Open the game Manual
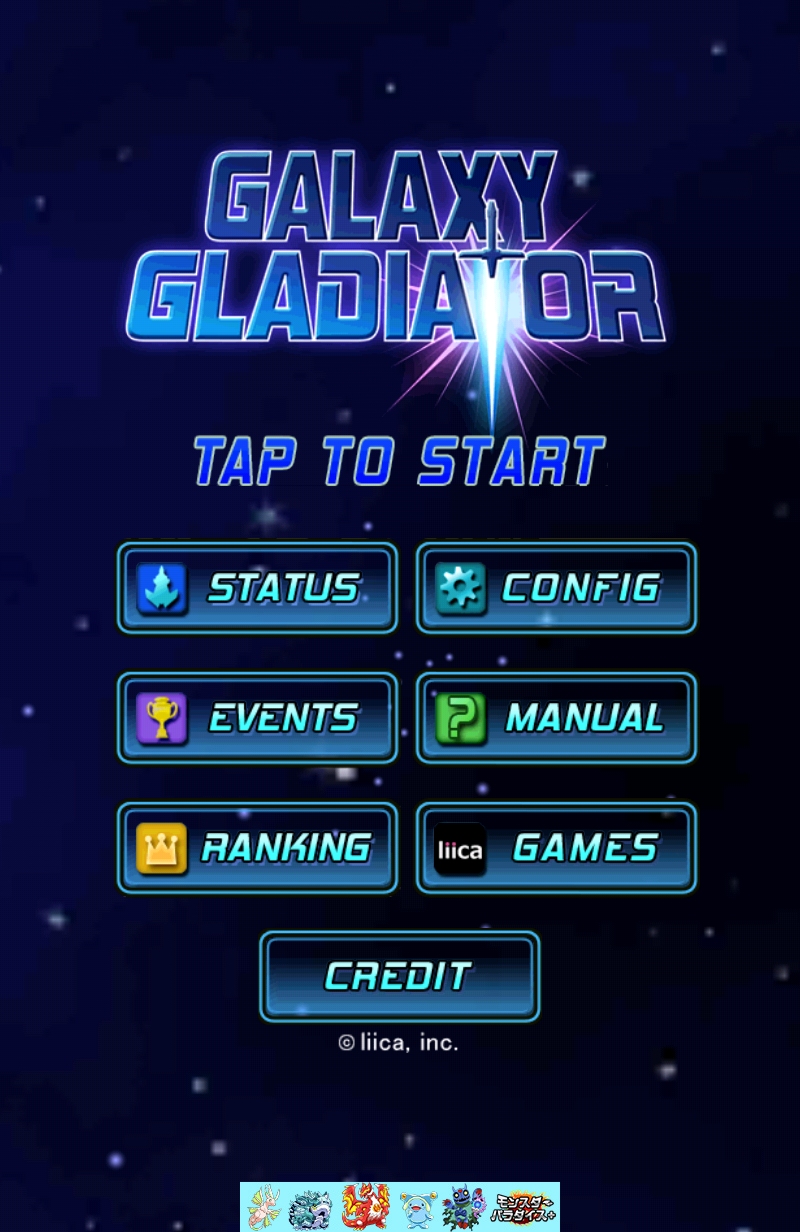Viewport: 800px width, 1232px height. [x=556, y=718]
